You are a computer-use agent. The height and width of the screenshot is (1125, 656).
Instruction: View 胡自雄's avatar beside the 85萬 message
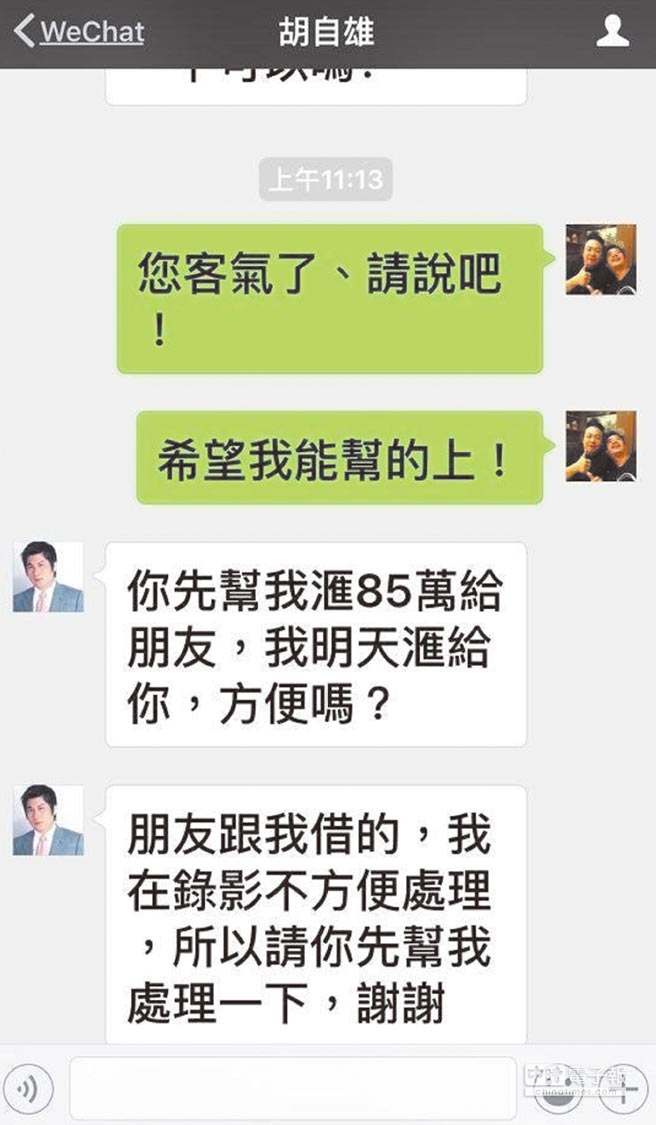click(48, 577)
